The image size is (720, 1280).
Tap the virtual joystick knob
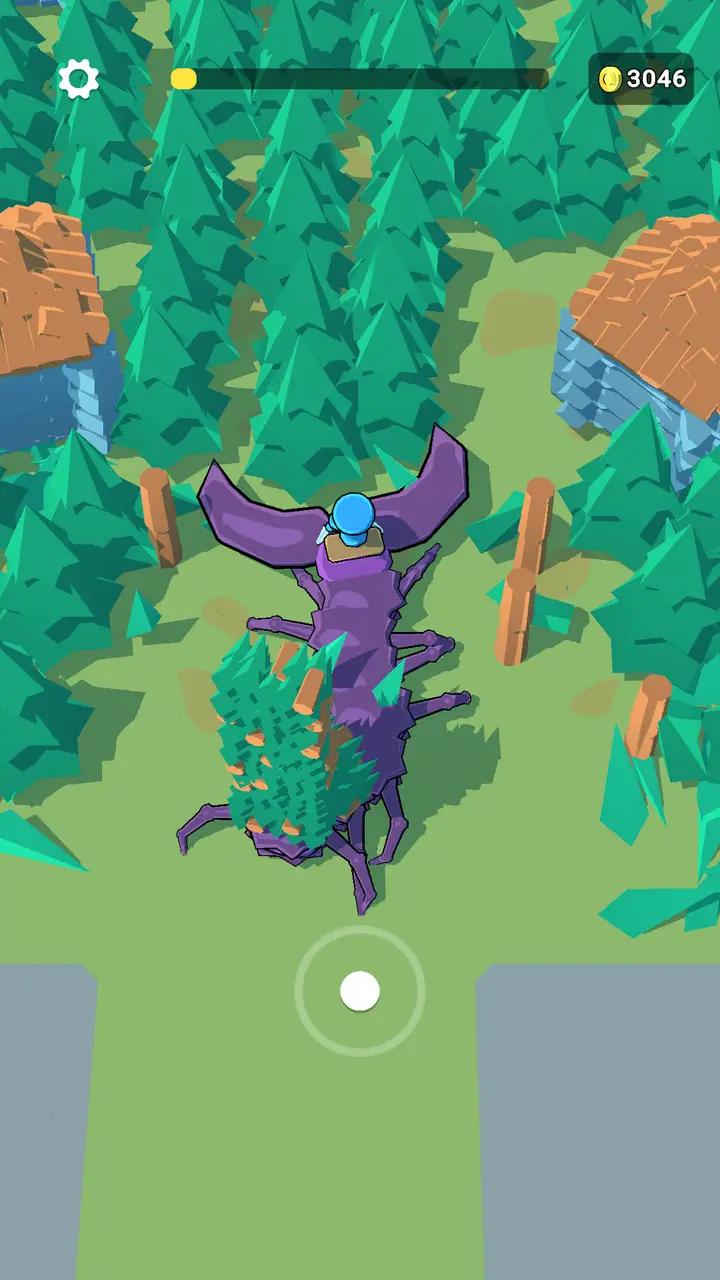pyautogui.click(x=360, y=991)
